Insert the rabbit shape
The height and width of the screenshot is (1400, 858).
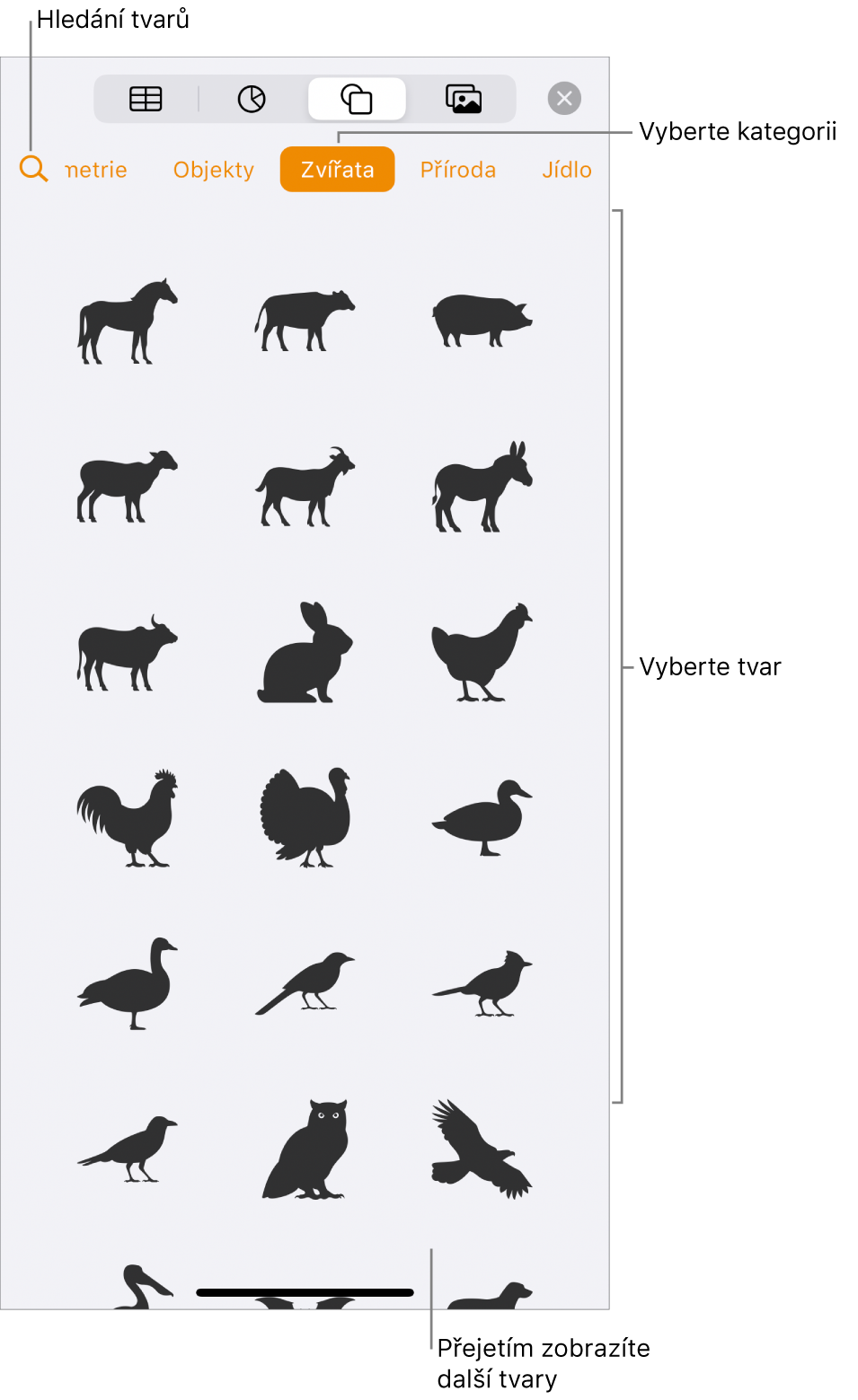pyautogui.click(x=305, y=653)
